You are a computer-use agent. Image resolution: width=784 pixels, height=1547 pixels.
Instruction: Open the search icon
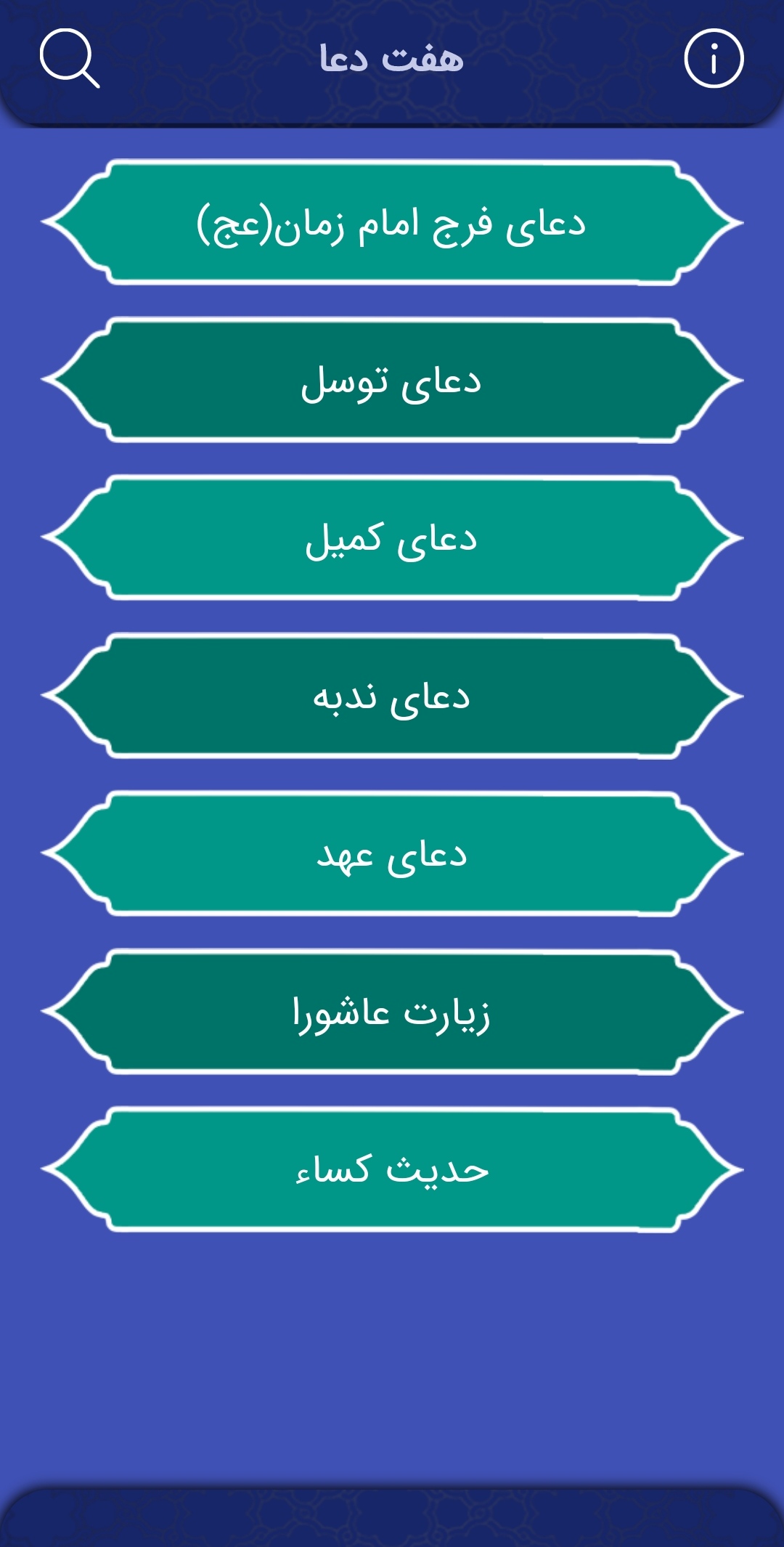click(x=69, y=58)
